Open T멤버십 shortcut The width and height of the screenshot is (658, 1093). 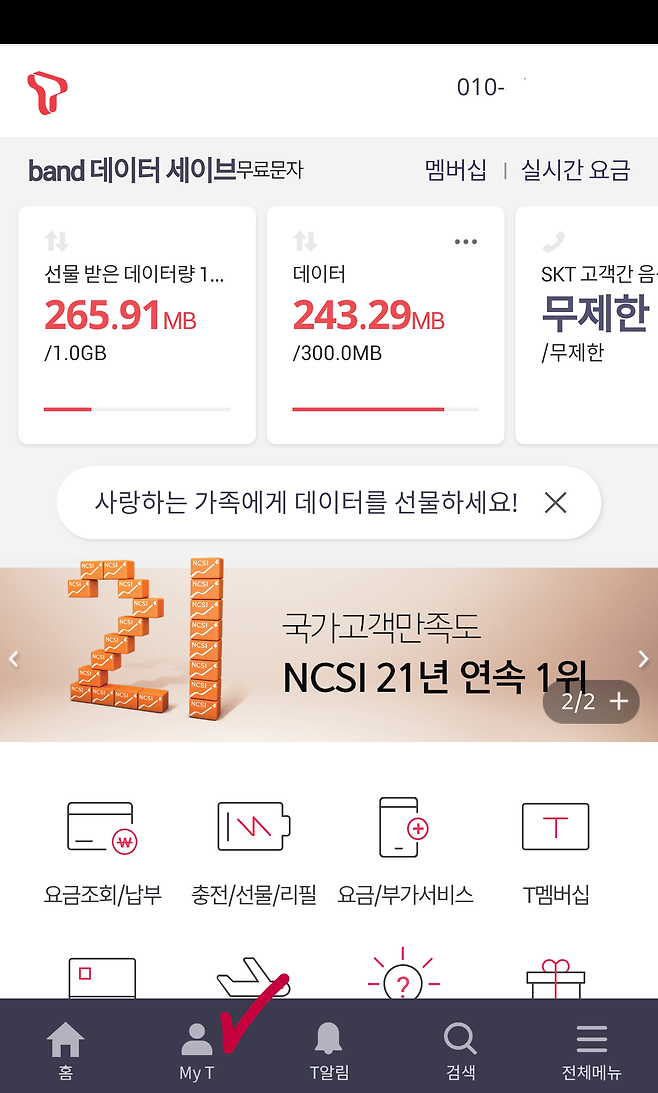point(556,850)
